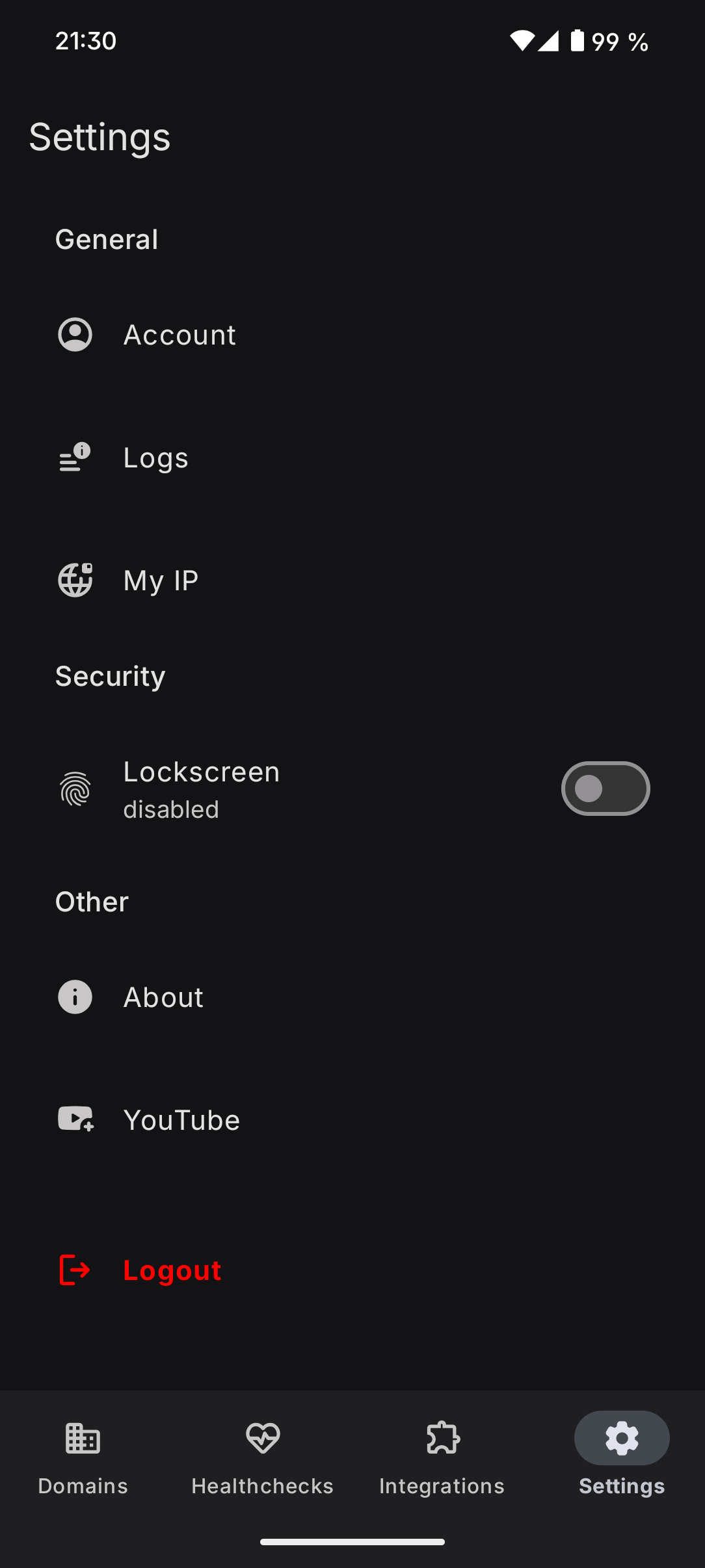Screen dimensions: 705x1568
Task: Tap the Settings tab in bottom navigation
Action: (622, 1455)
